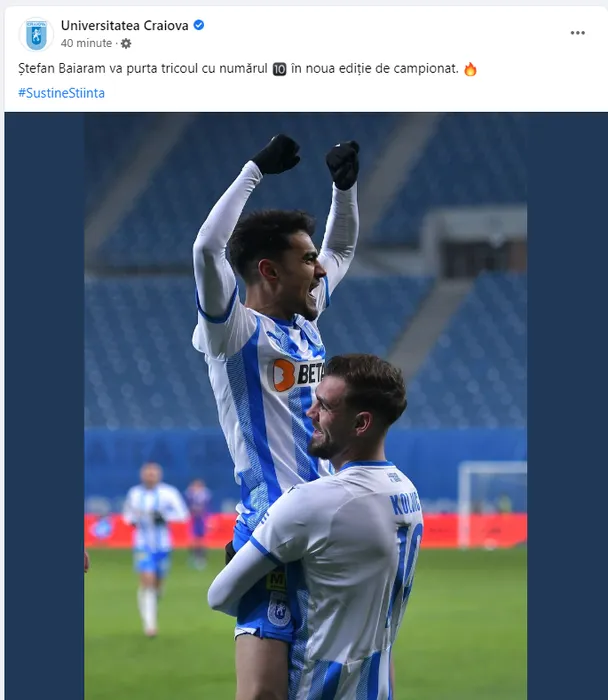This screenshot has height=700, width=608.
Task: View the post photo in full screen
Action: tap(305, 405)
